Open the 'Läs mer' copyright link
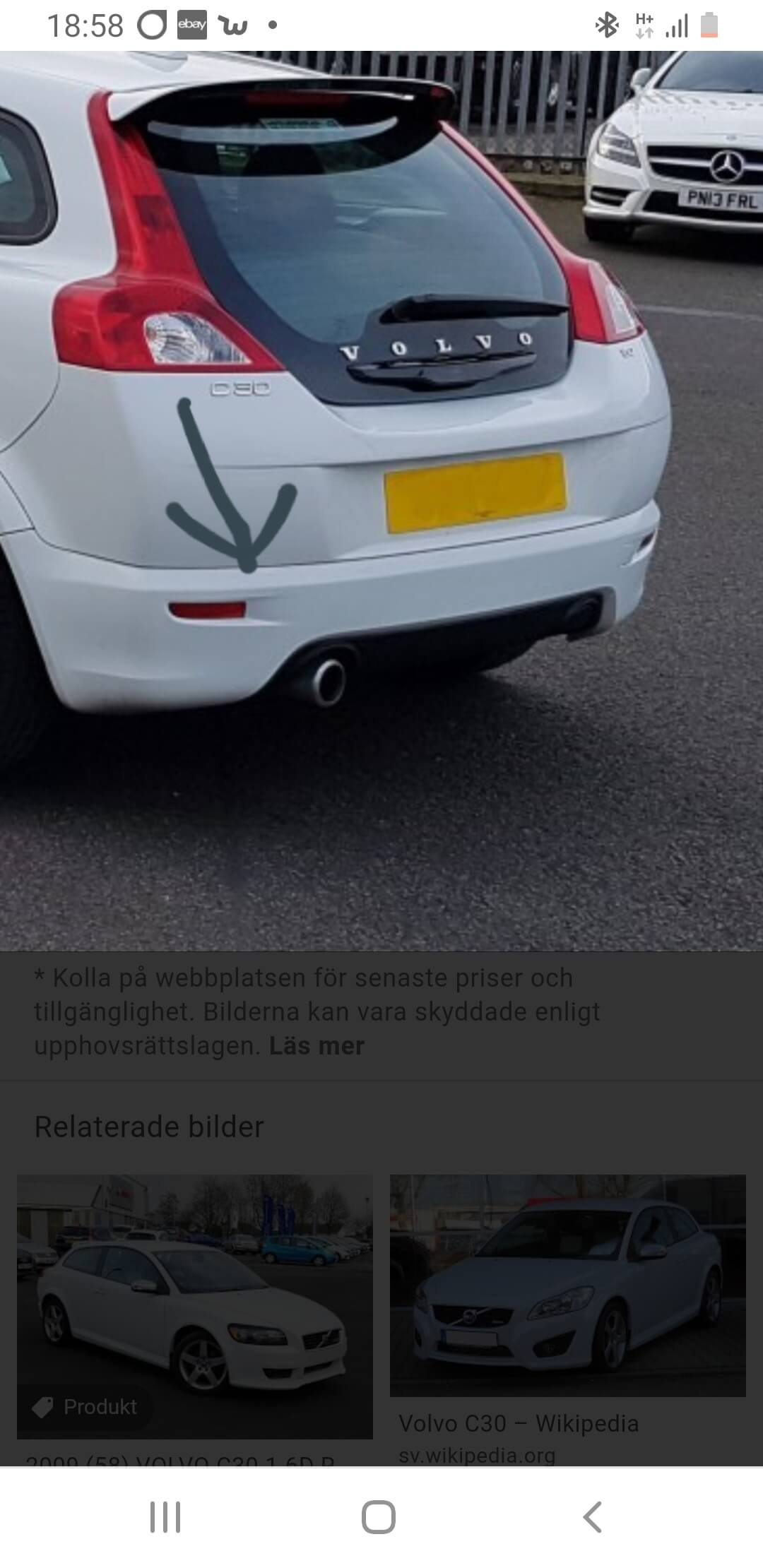This screenshot has width=763, height=1568. (316, 1046)
